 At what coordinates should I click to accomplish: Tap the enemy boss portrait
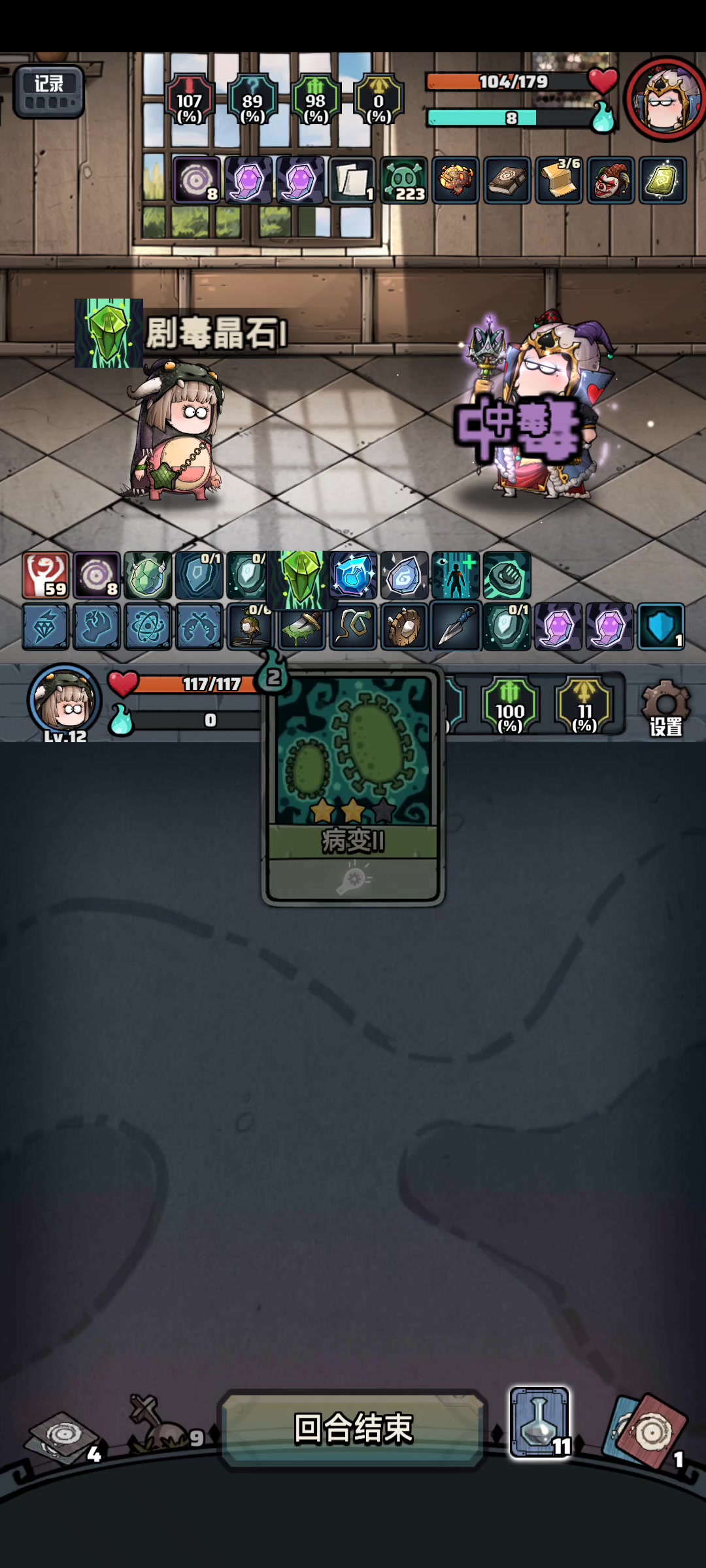tap(667, 99)
